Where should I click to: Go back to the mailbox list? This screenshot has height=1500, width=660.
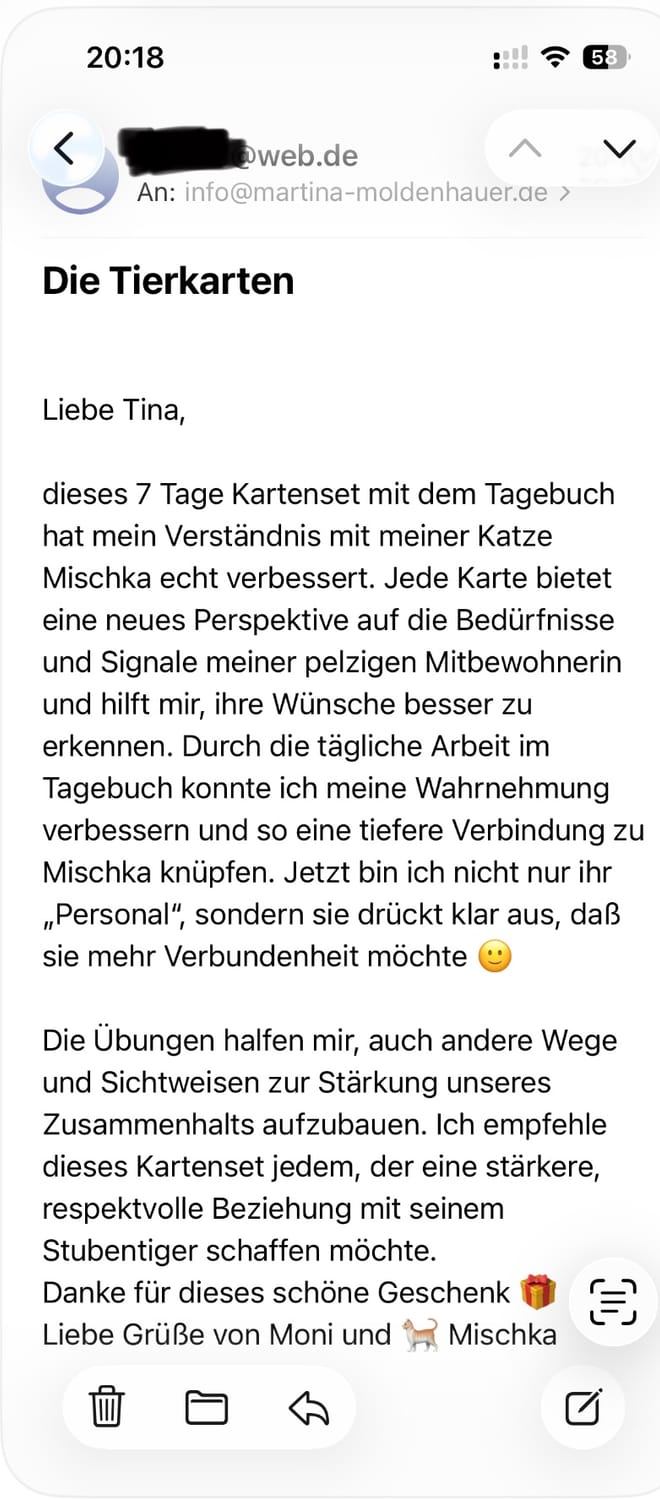click(x=64, y=149)
